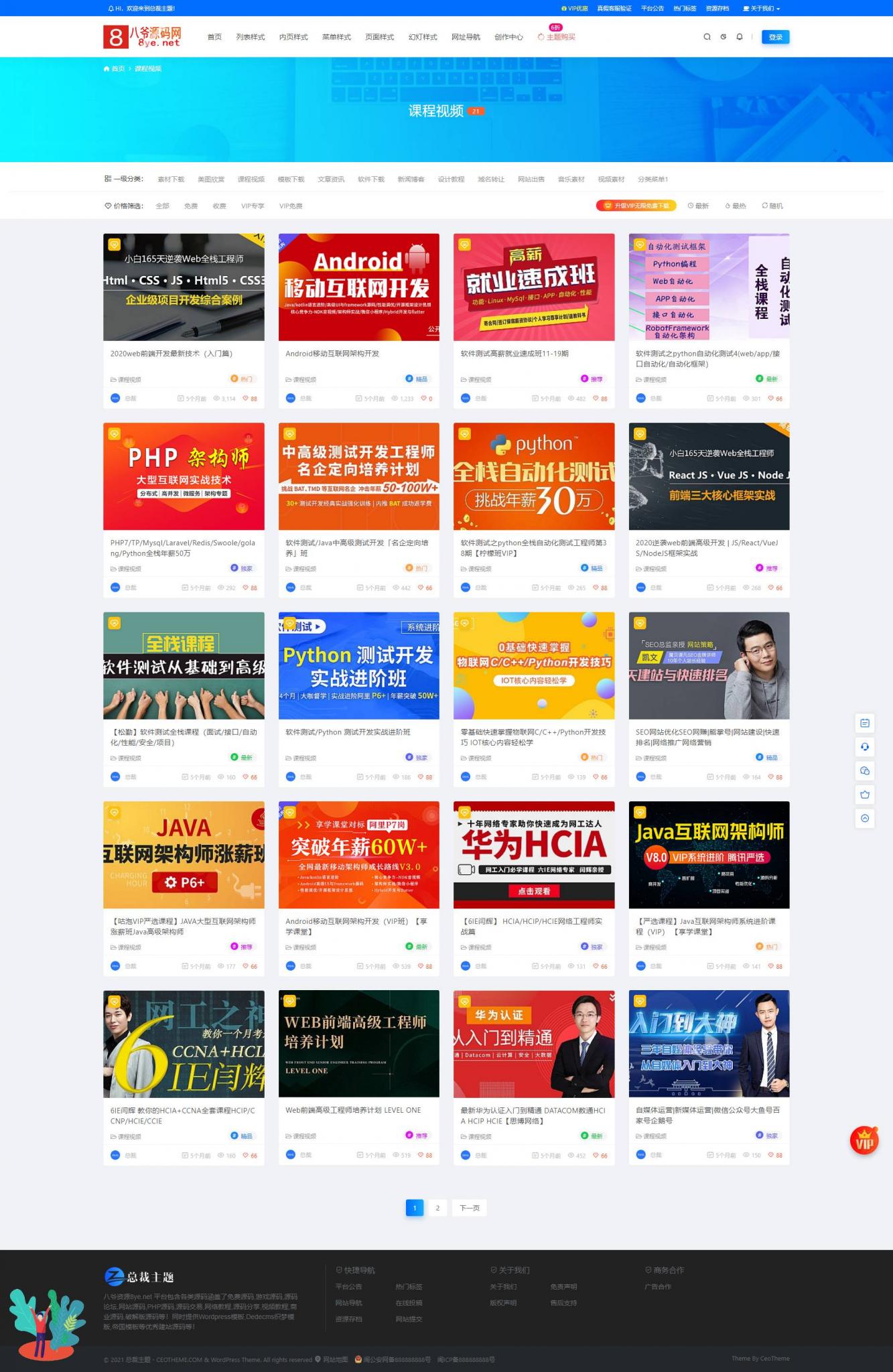Switch to the 模板下载 category tab
The height and width of the screenshot is (1372, 893).
coord(291,179)
